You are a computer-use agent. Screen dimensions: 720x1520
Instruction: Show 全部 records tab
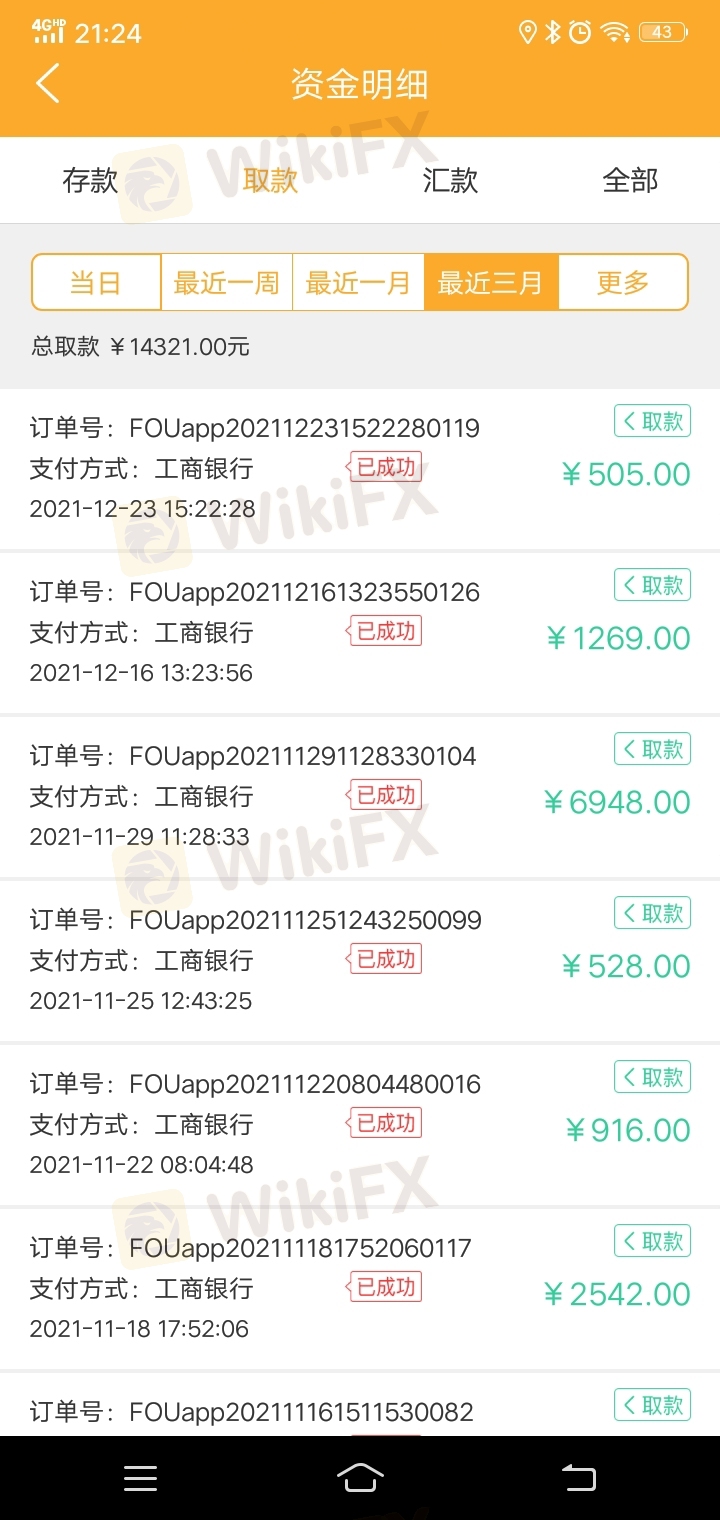[x=630, y=180]
